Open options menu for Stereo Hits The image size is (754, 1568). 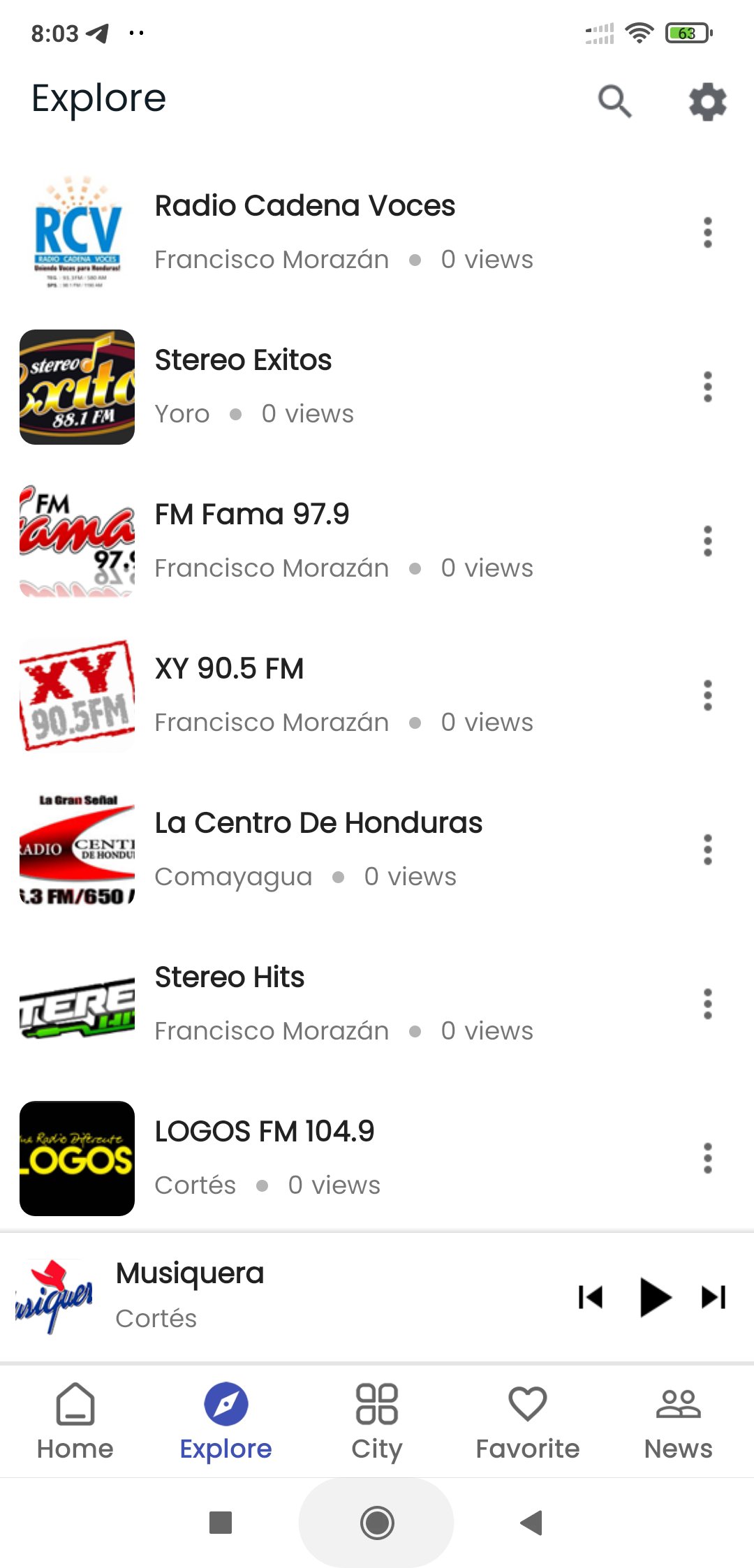[x=707, y=1004]
